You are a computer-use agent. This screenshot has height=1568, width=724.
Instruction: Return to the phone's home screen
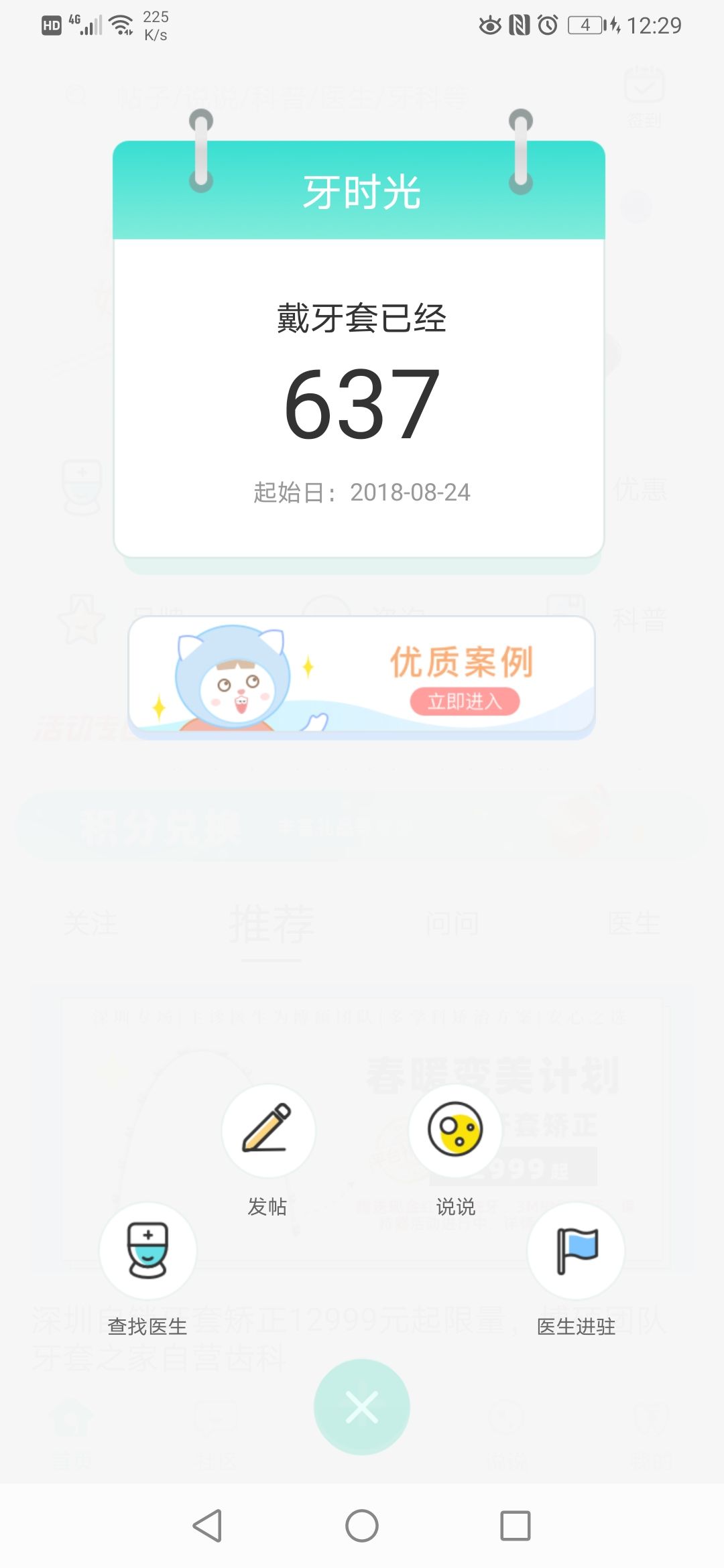362,1526
